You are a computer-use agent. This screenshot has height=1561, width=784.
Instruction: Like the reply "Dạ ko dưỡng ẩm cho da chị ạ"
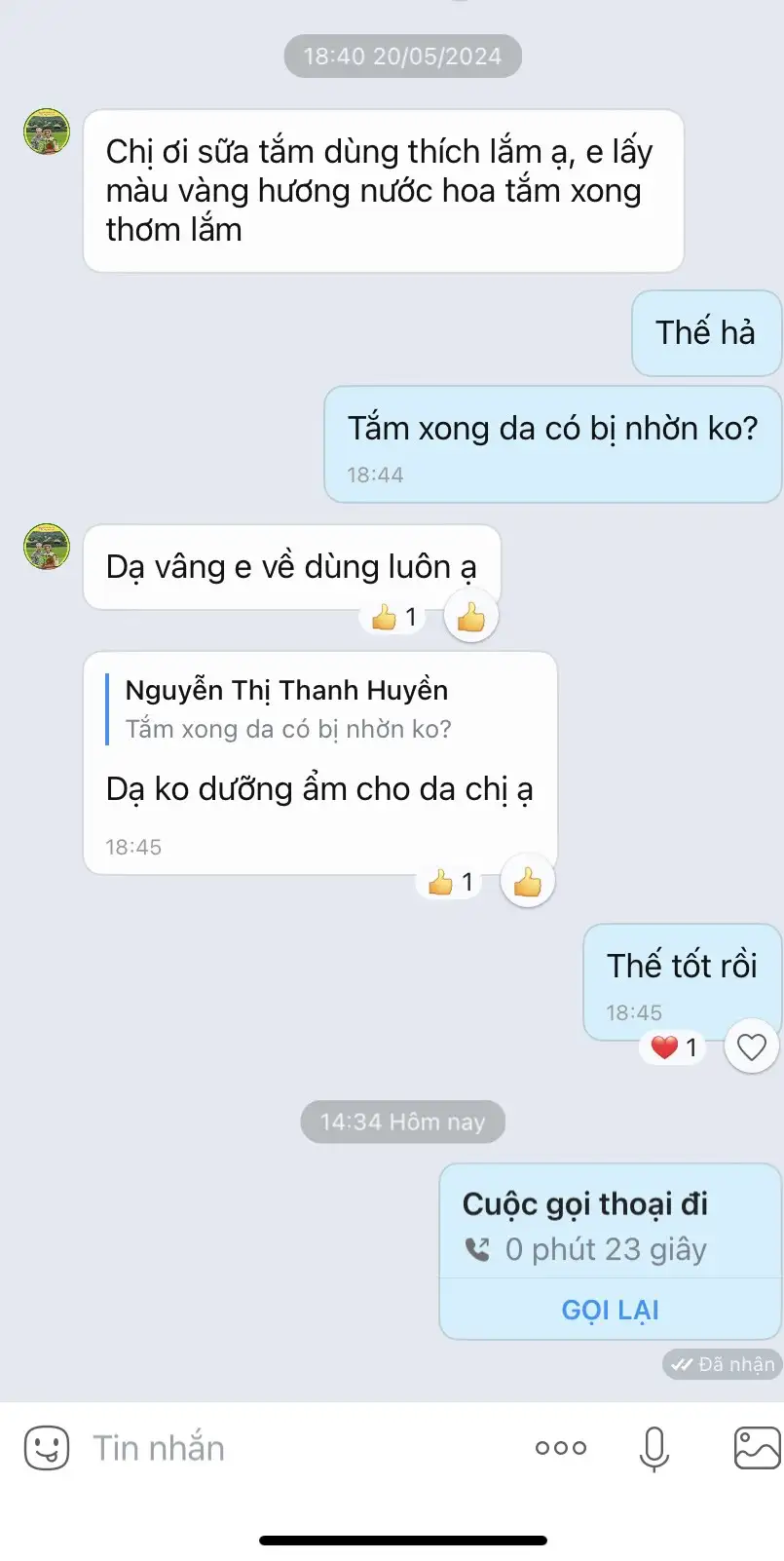(x=527, y=882)
